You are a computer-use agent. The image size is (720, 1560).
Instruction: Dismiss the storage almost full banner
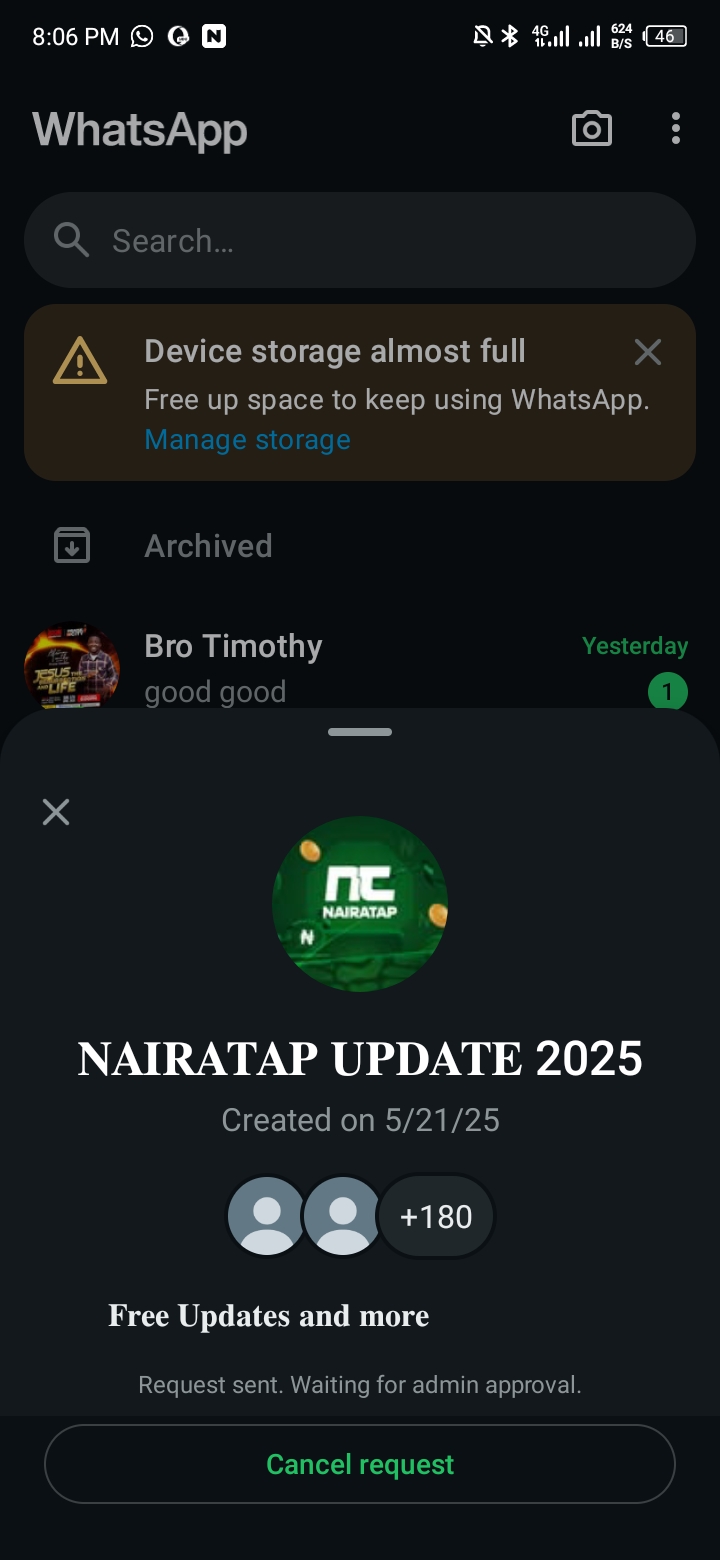tap(648, 352)
